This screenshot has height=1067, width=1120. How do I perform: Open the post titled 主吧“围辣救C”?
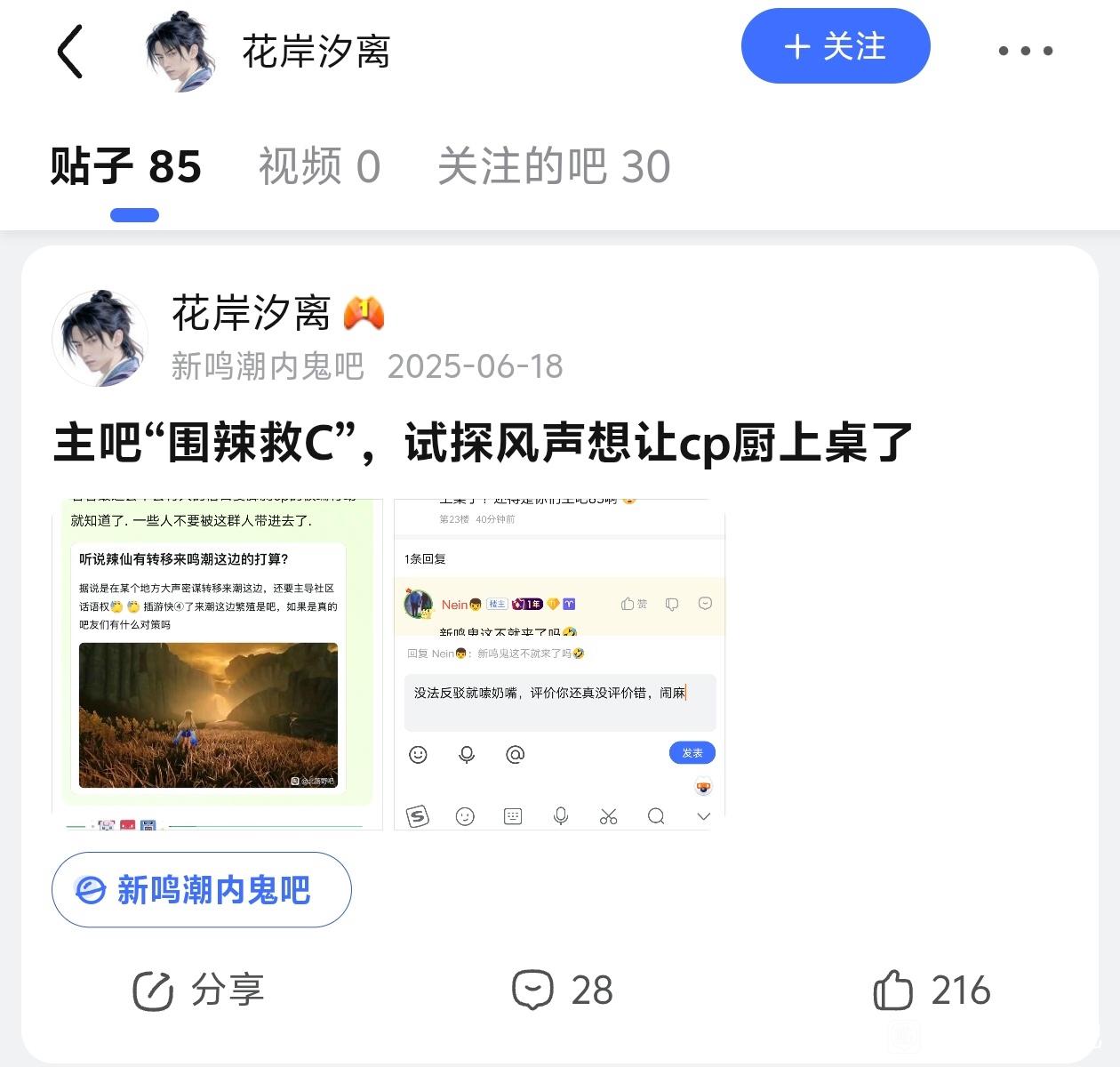pyautogui.click(x=483, y=442)
